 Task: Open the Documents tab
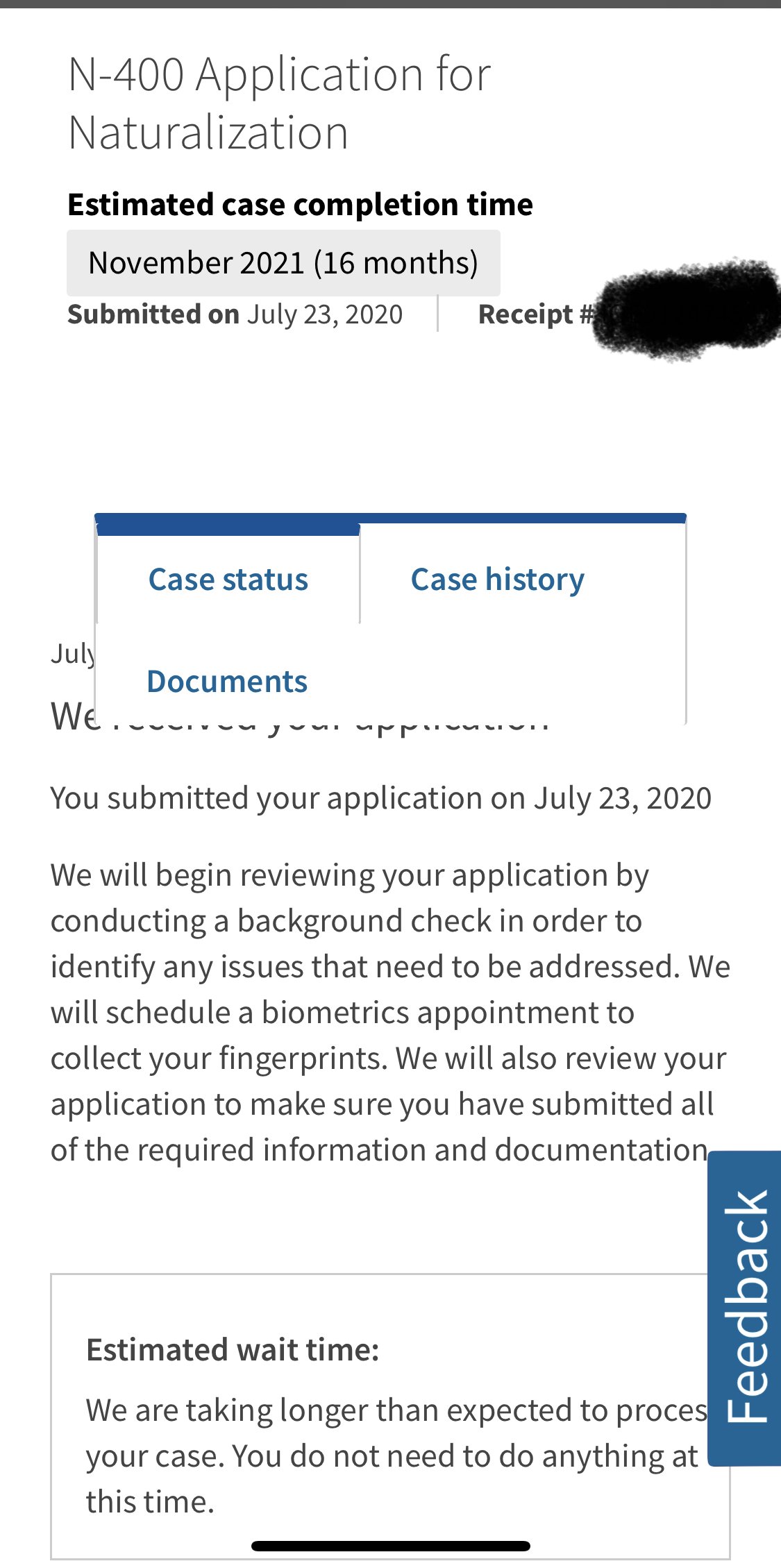tap(227, 682)
